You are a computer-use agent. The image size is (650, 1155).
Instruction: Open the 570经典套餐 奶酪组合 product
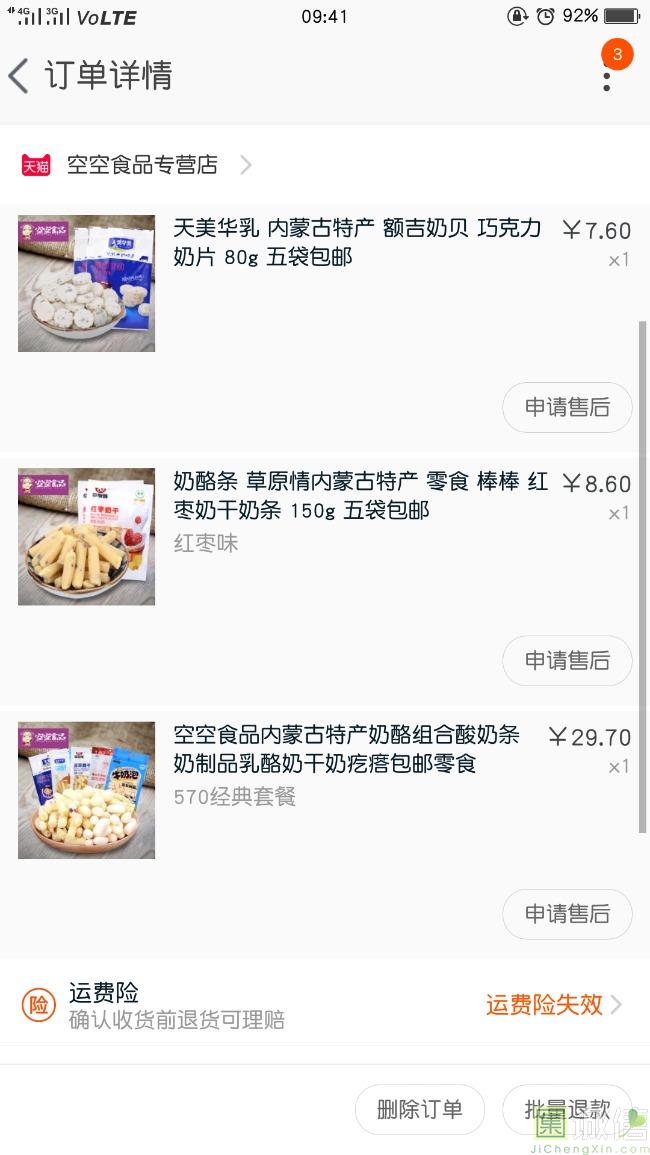(346, 750)
